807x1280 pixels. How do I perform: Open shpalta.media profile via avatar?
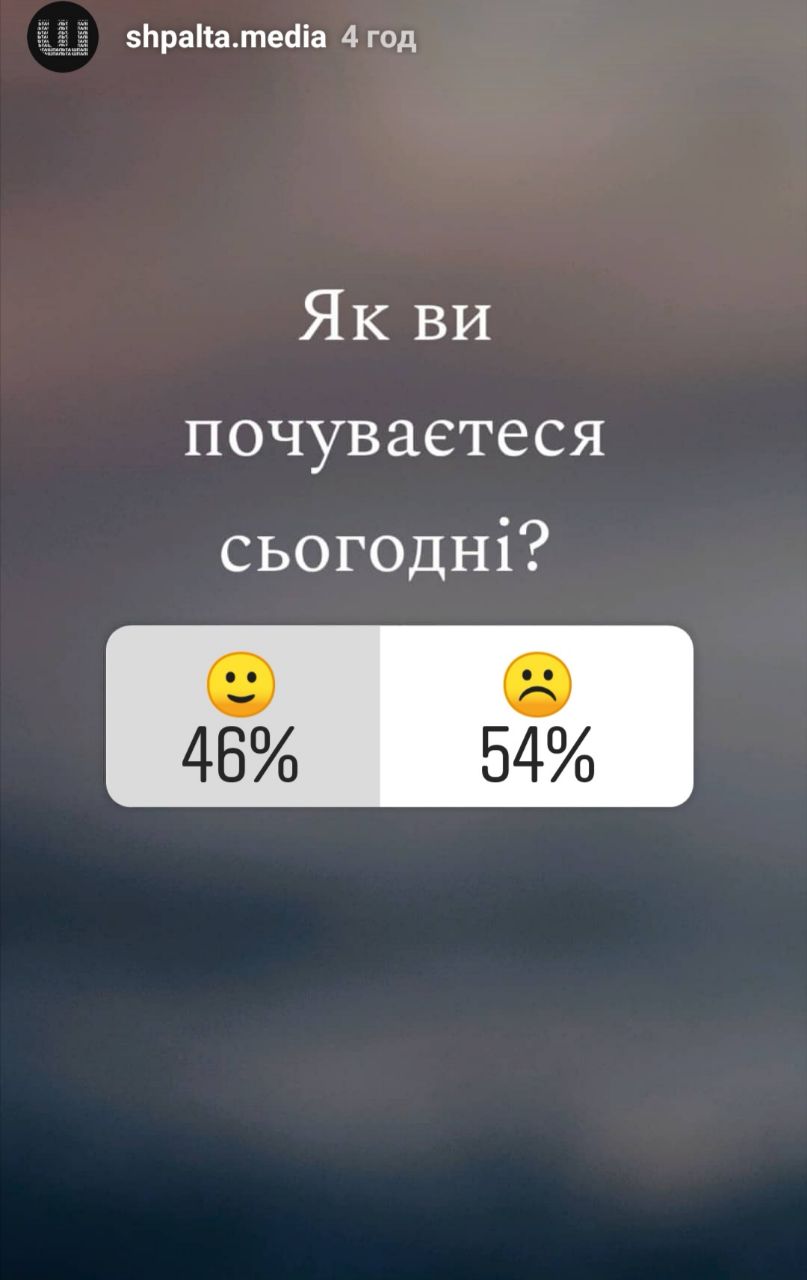(x=63, y=37)
